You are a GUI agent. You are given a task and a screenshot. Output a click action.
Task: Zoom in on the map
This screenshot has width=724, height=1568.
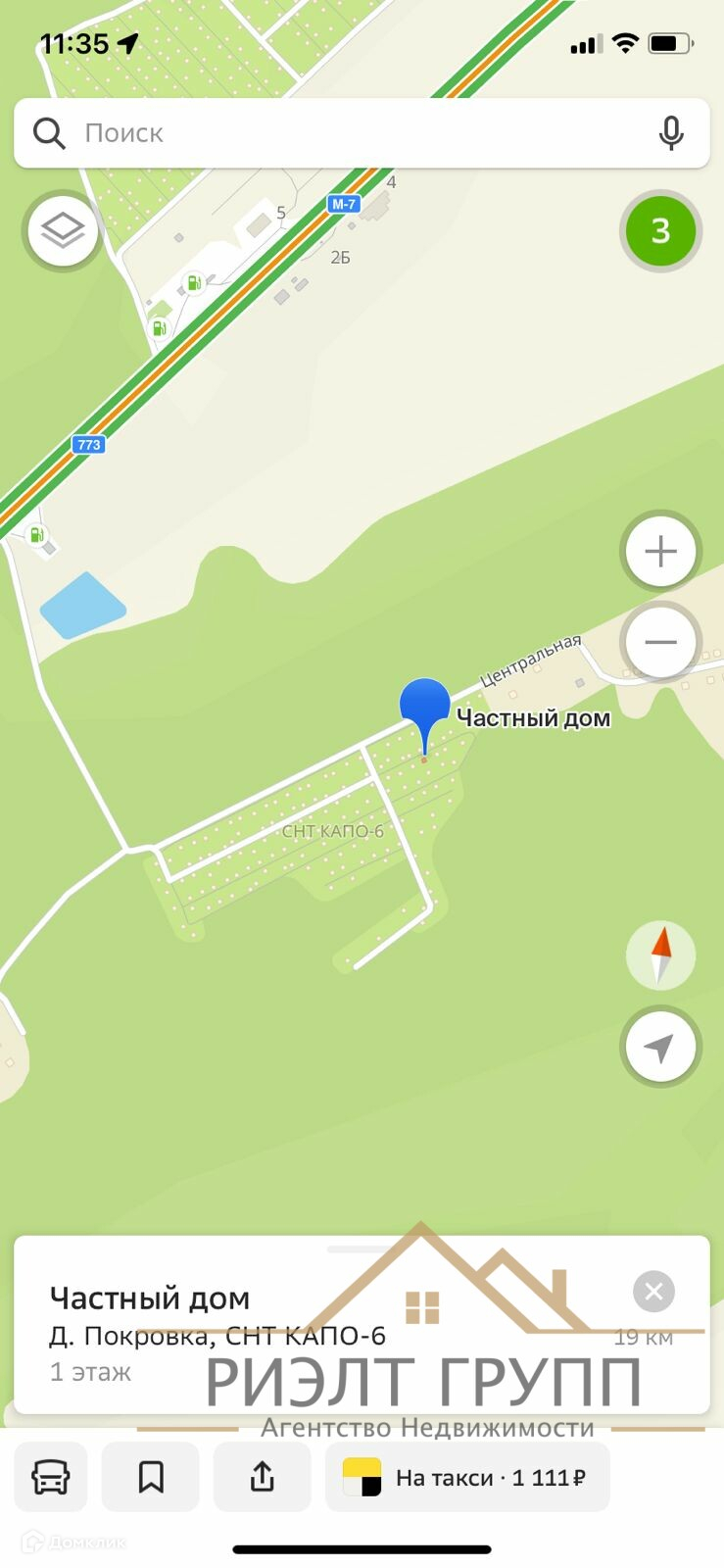pyautogui.click(x=660, y=552)
